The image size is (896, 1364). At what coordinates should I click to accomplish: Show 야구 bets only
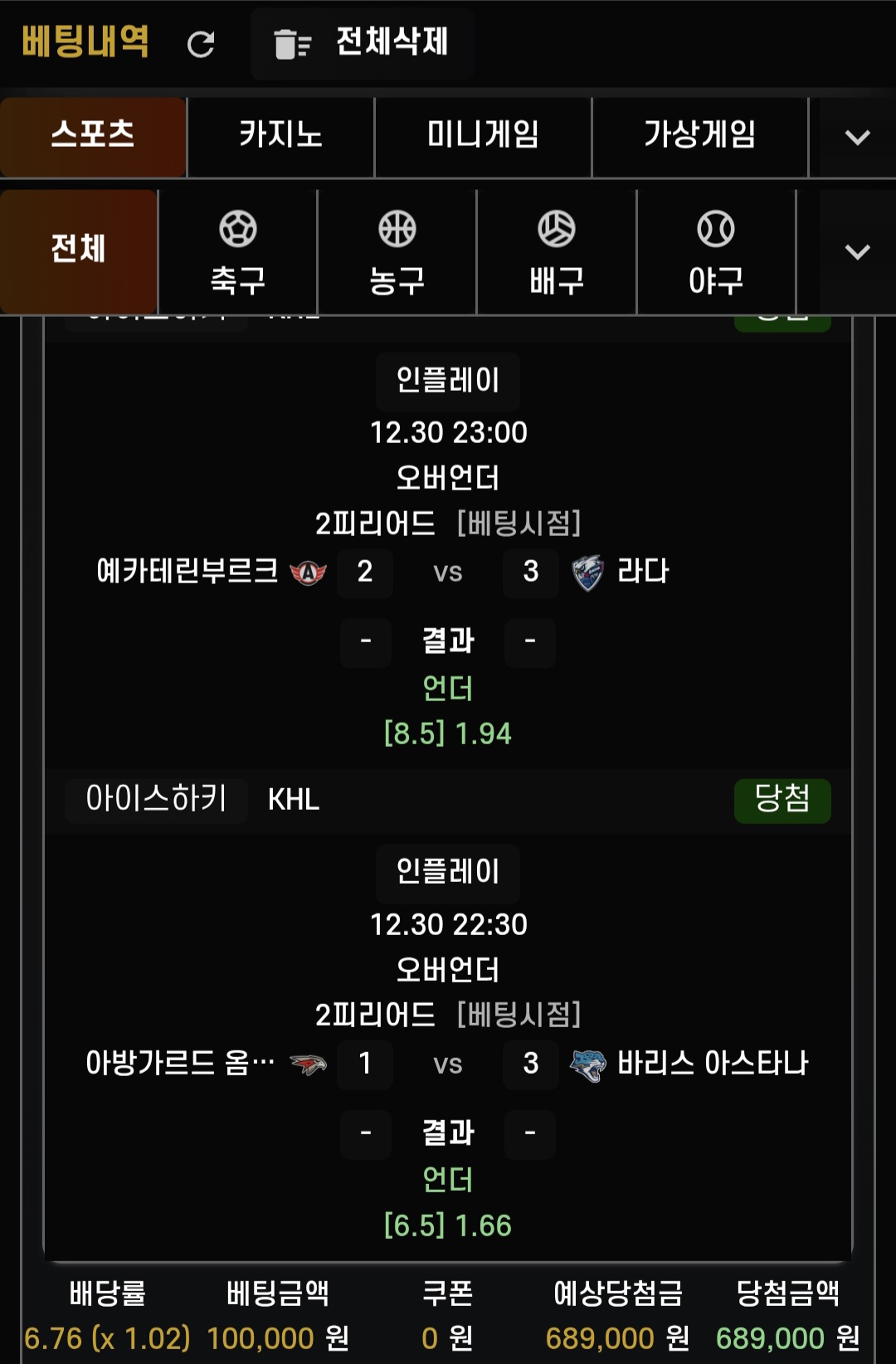[x=716, y=252]
